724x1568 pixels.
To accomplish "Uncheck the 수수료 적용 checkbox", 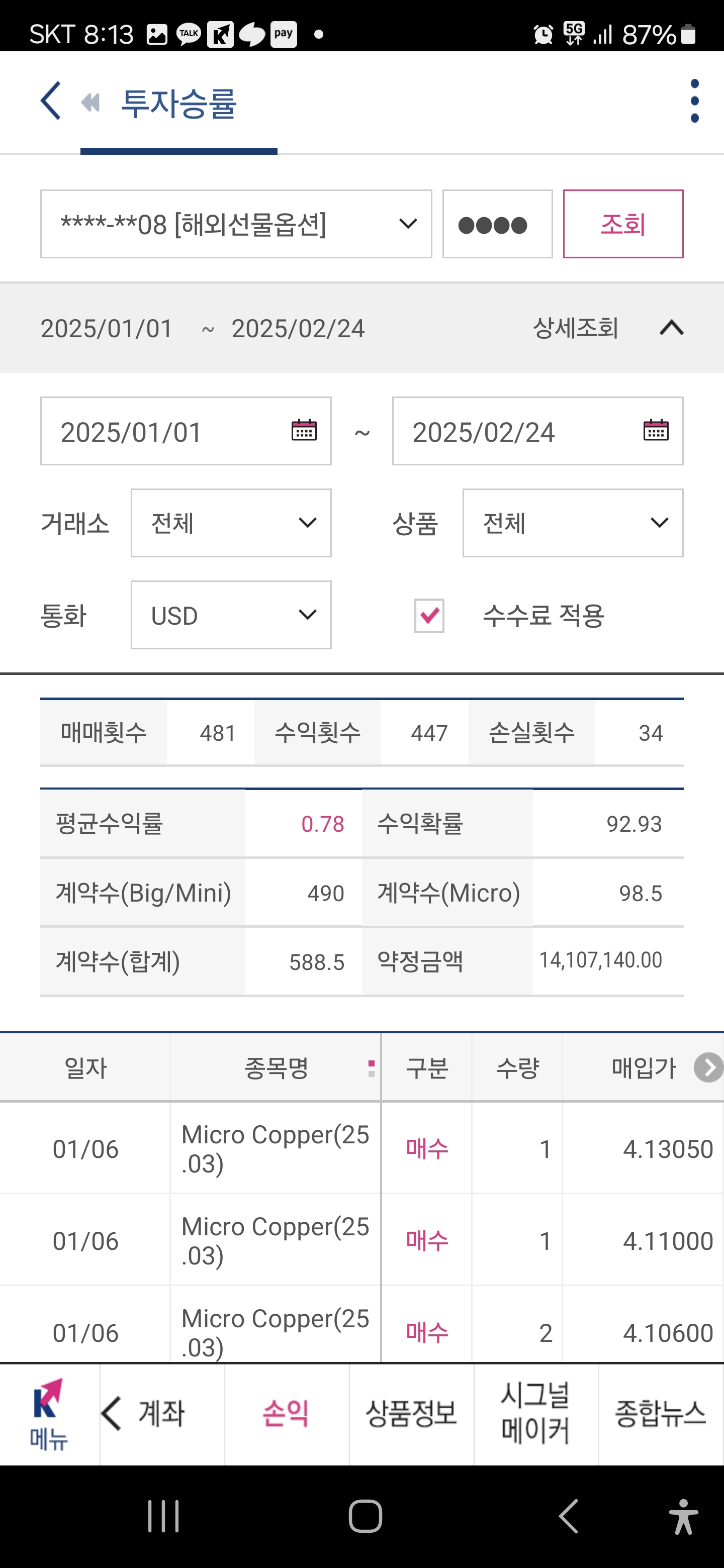I will tap(429, 616).
